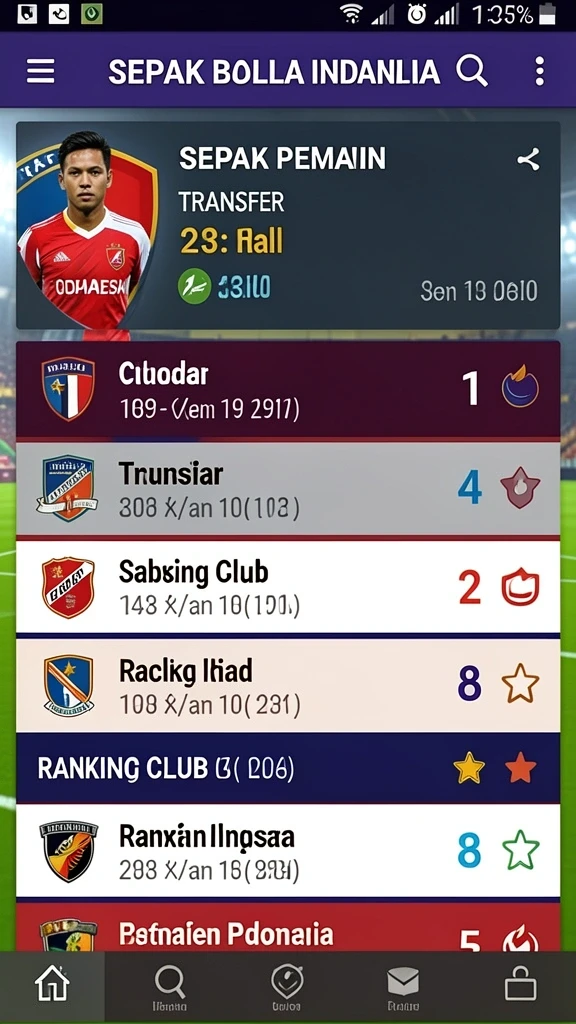Open the Trunsiar club row
This screenshot has width=576, height=1024.
click(x=288, y=488)
